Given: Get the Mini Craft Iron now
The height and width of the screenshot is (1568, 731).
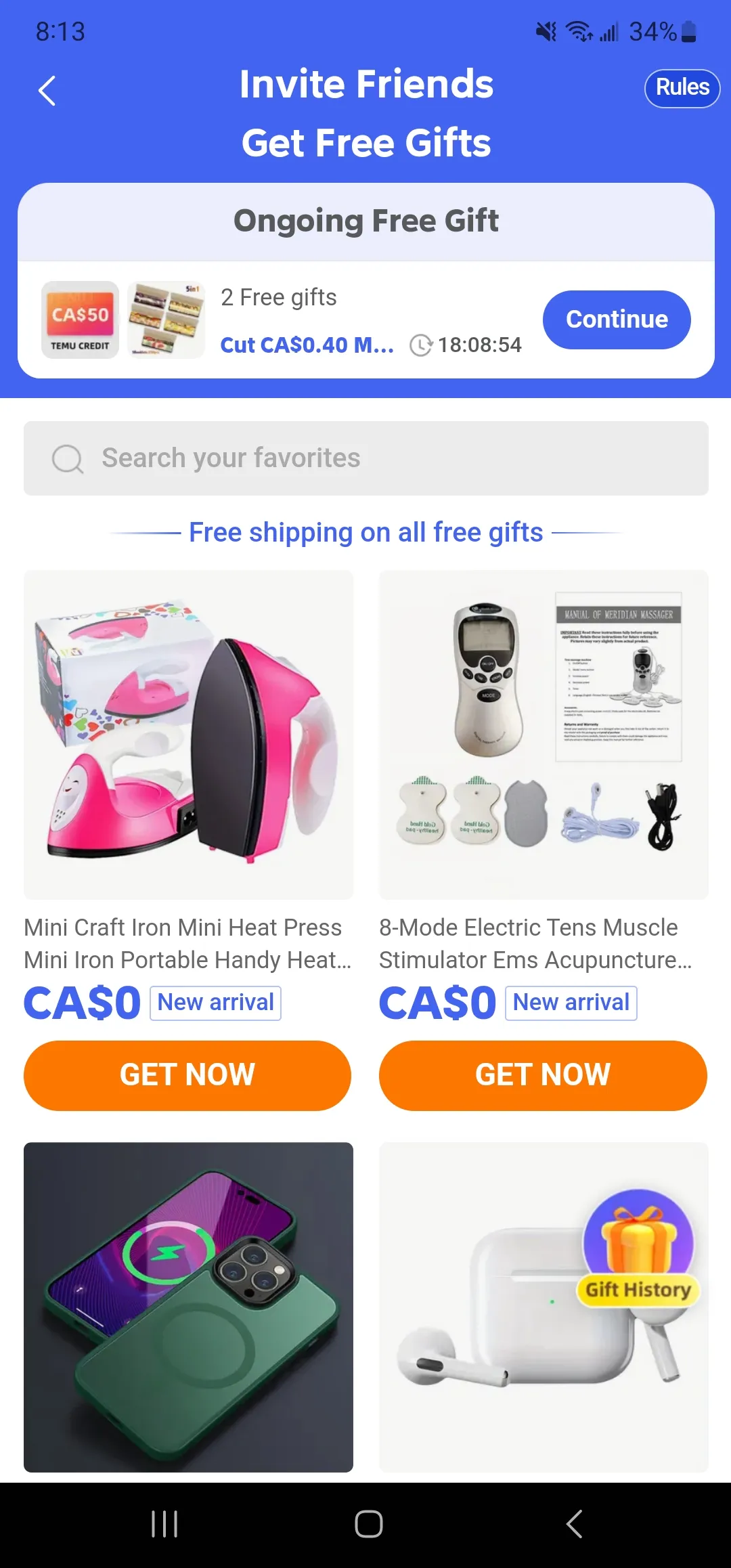Looking at the screenshot, I should (187, 1075).
